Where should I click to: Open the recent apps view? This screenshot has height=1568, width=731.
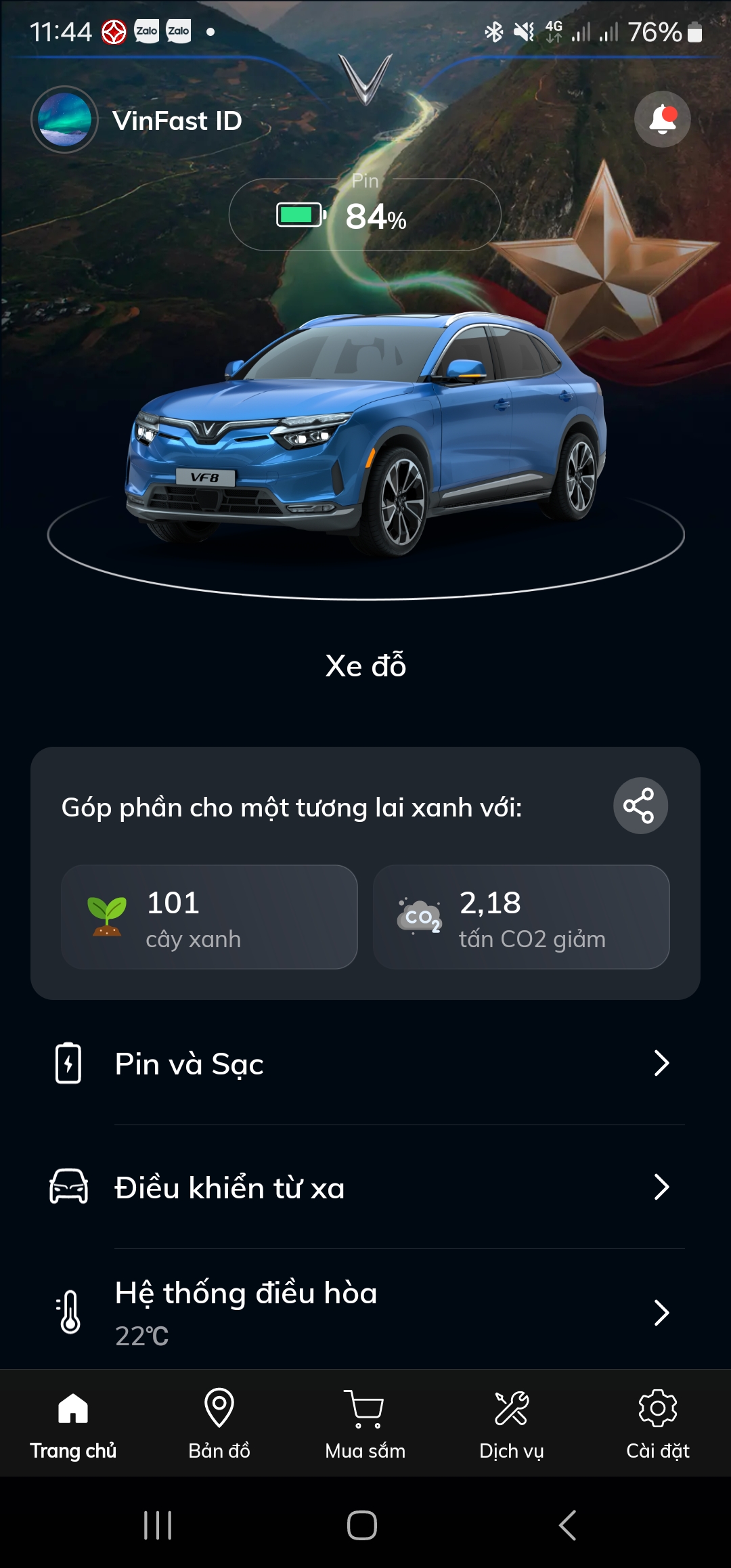[158, 1525]
